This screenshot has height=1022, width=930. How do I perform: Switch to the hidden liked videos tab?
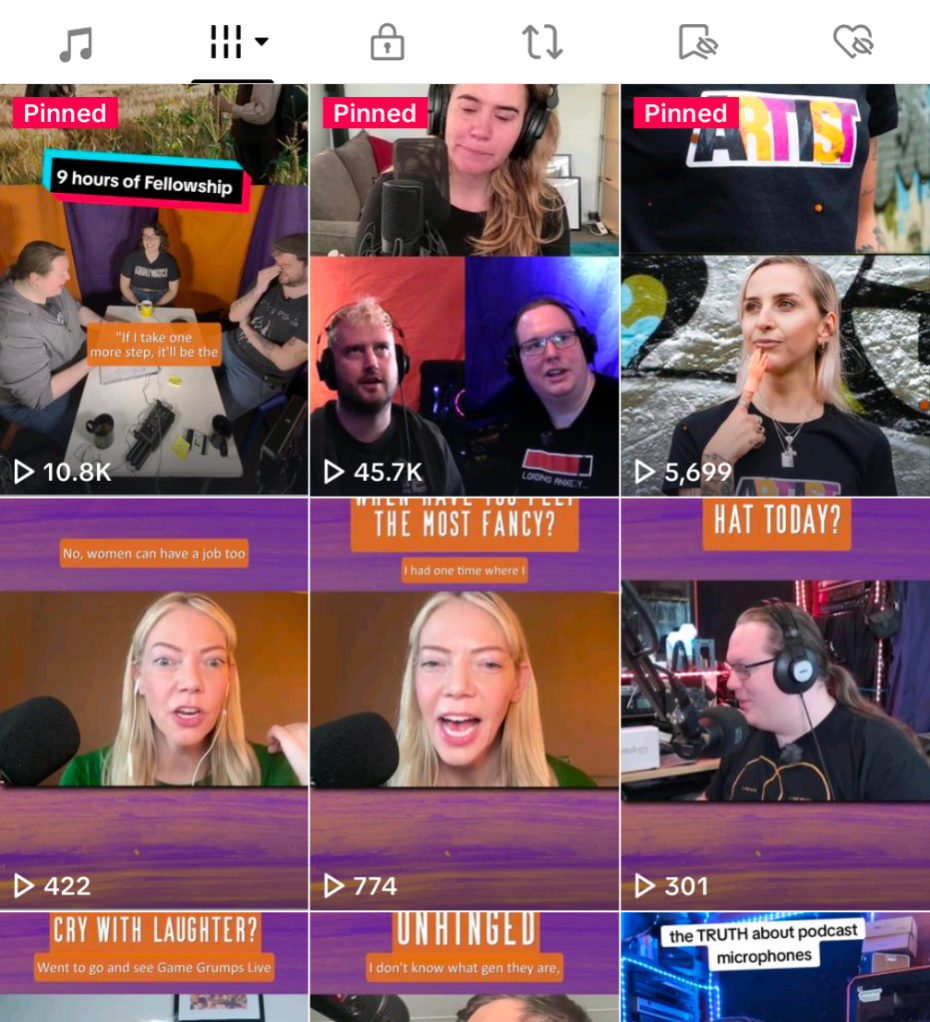[853, 42]
